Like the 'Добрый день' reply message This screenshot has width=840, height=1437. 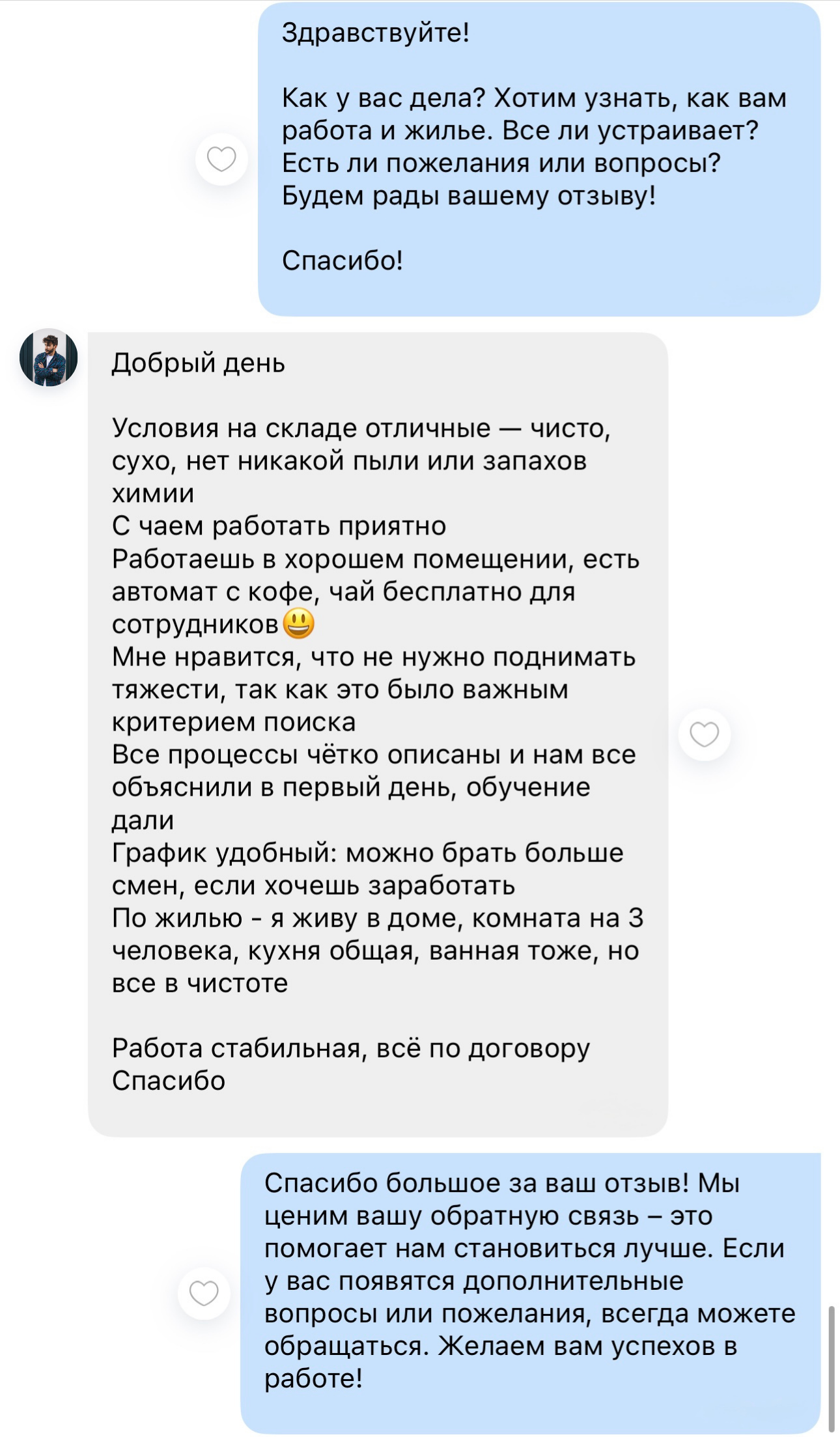(704, 734)
